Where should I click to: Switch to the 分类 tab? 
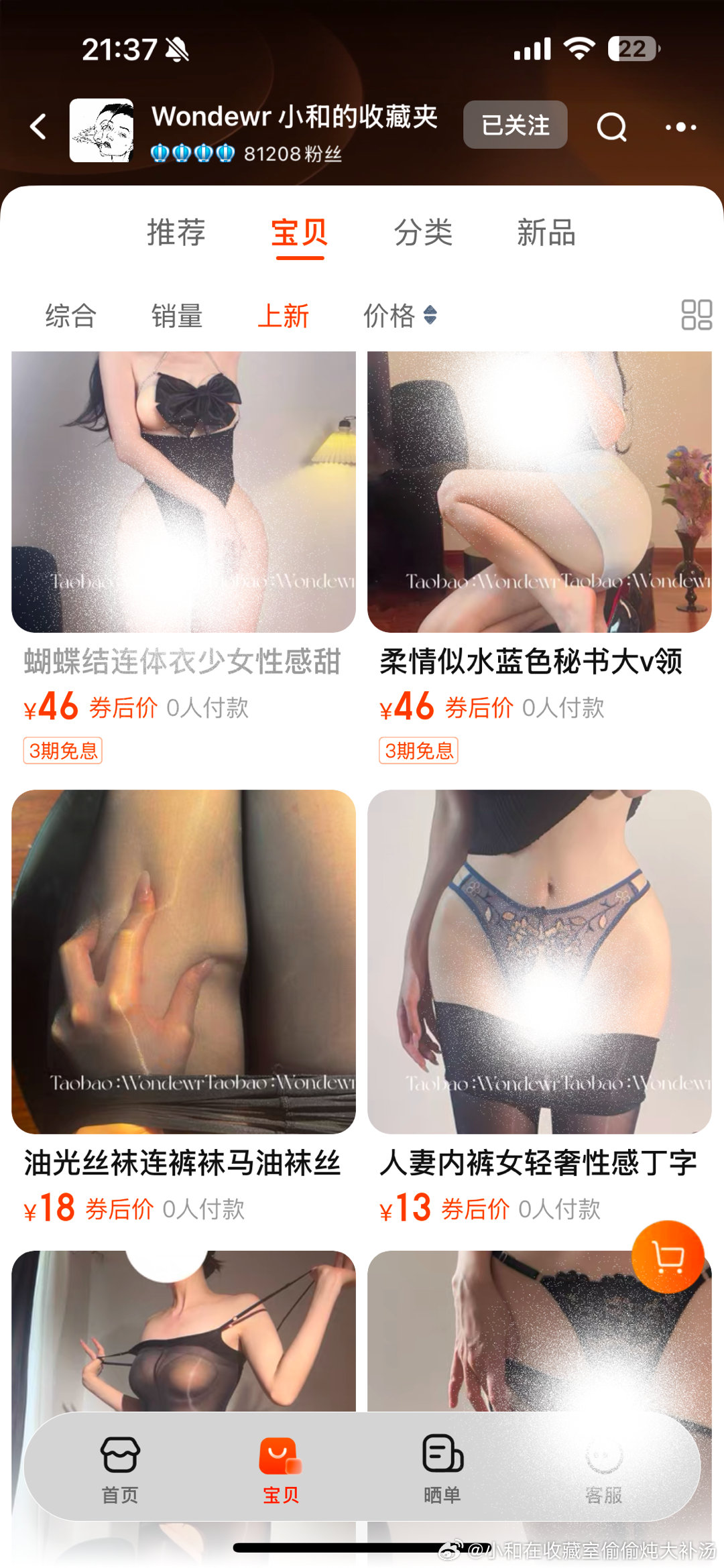423,233
